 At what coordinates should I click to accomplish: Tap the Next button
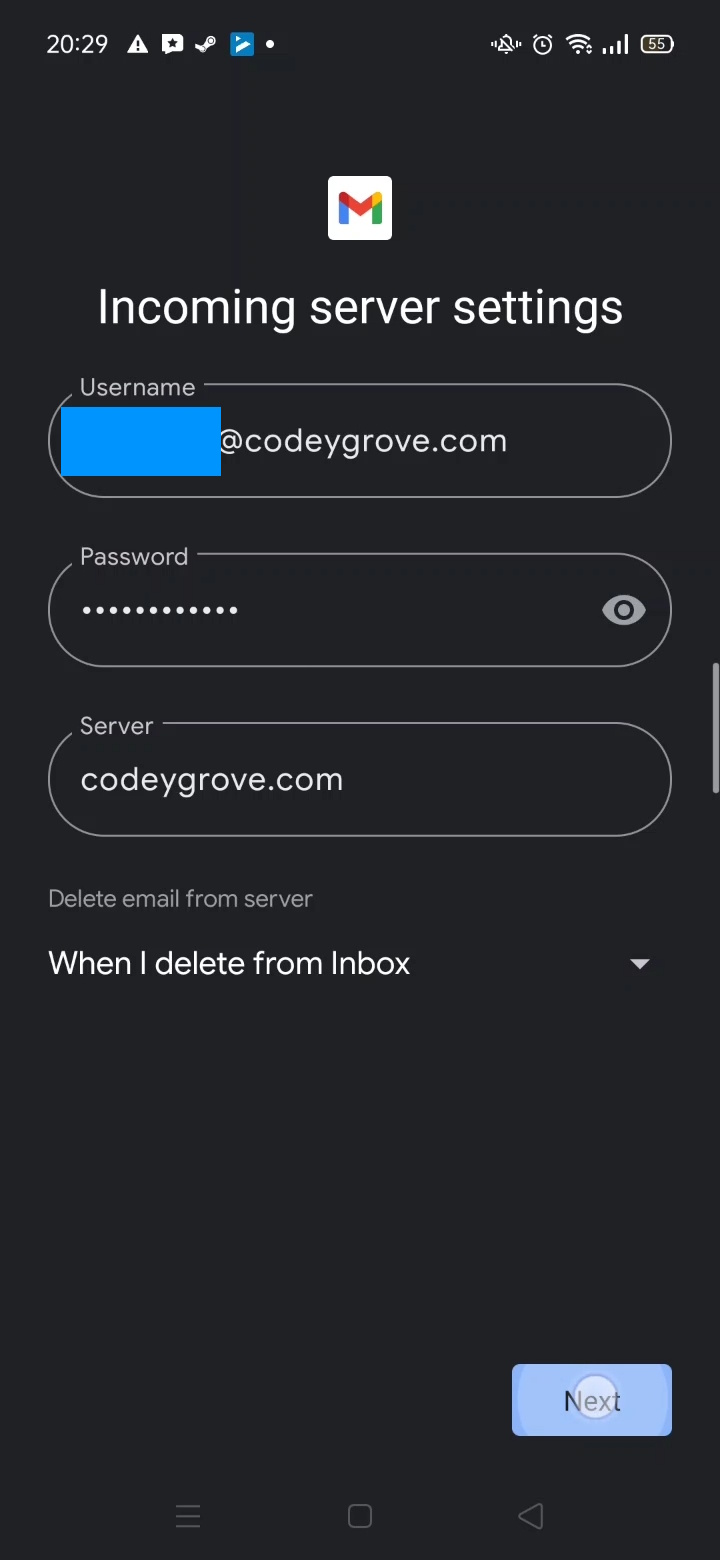point(592,1400)
